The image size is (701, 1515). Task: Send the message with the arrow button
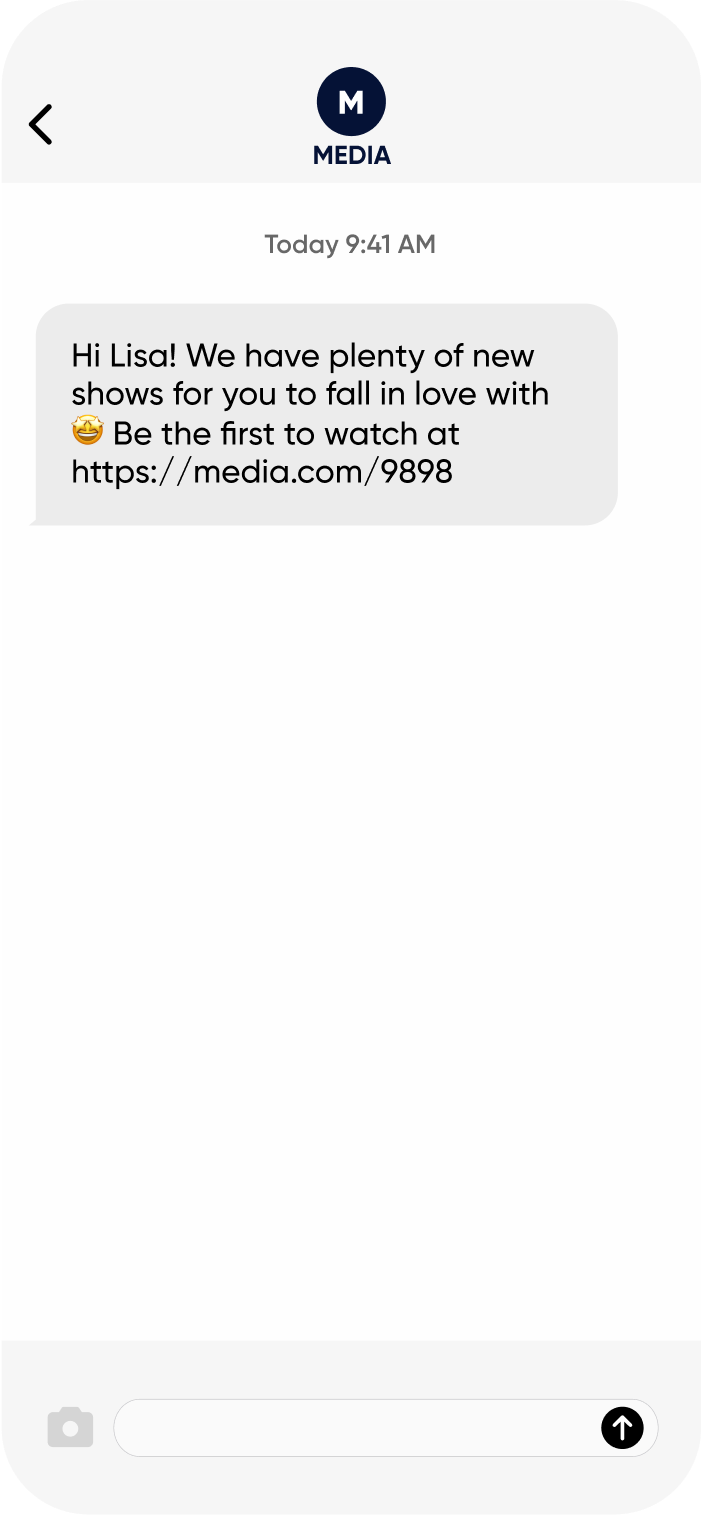tap(622, 1427)
